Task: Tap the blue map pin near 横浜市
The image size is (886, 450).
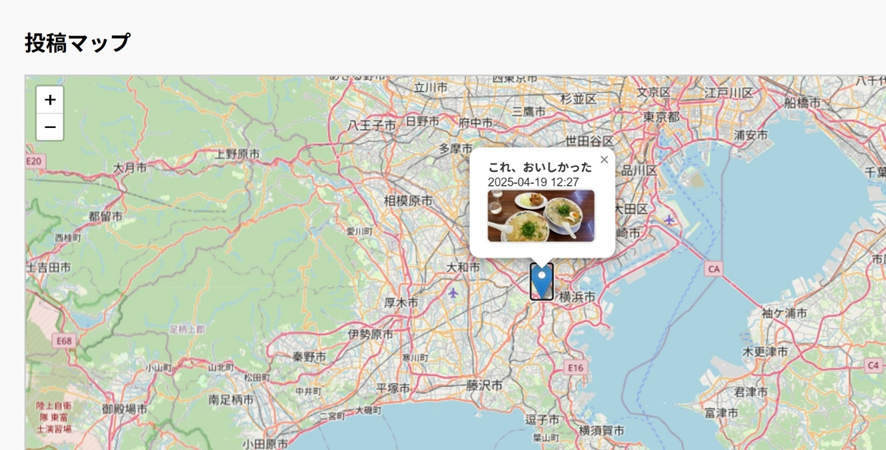Action: [541, 281]
